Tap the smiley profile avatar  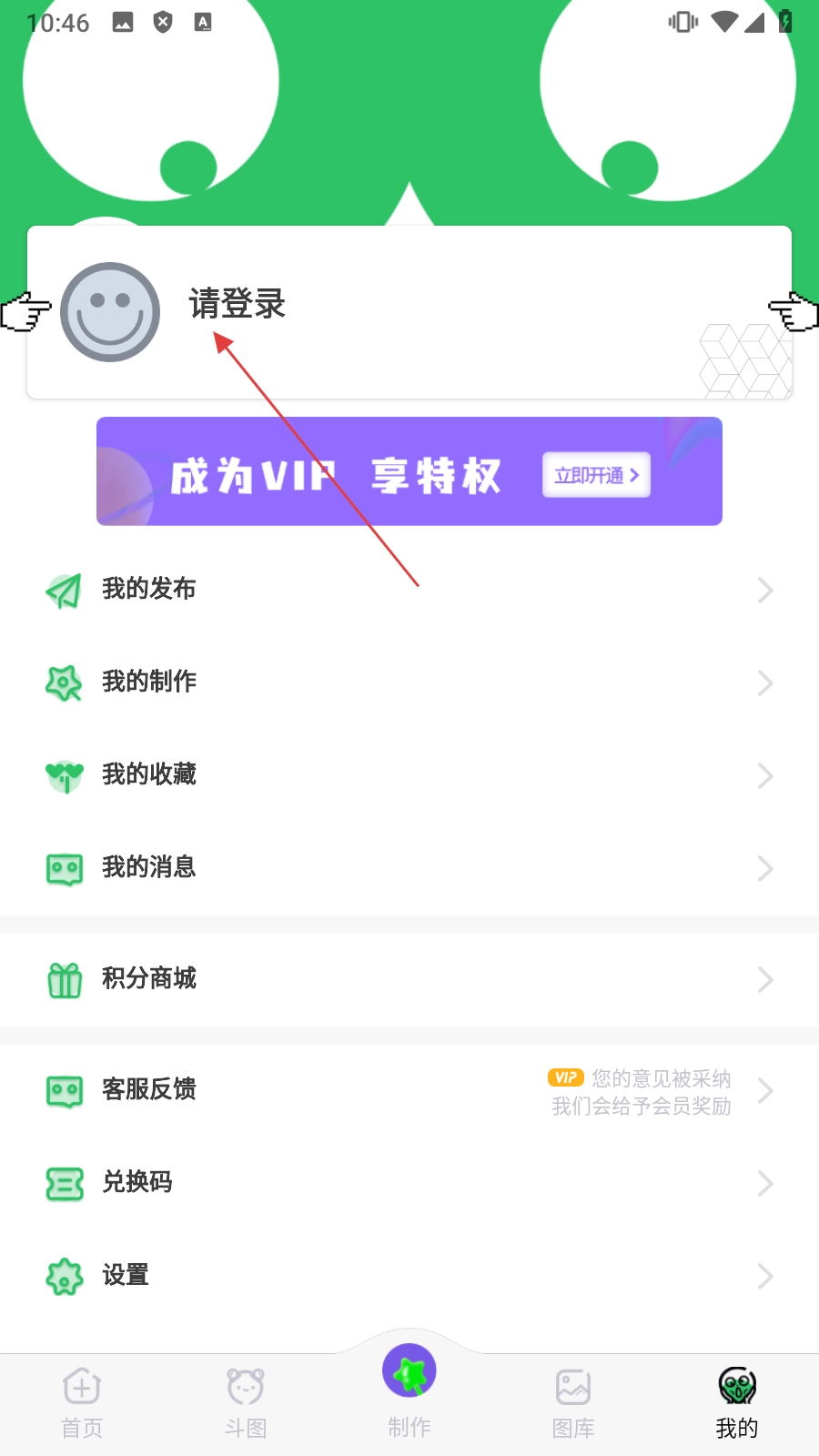coord(110,312)
